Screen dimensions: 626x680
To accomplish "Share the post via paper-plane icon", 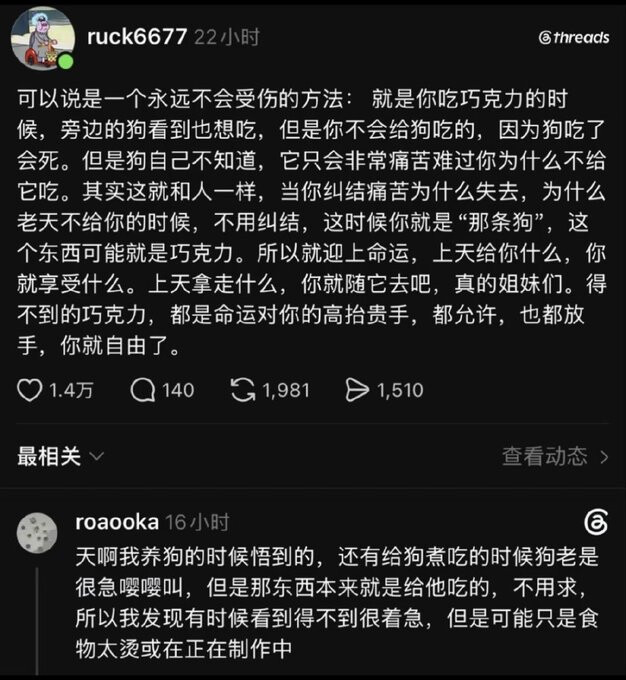I will 357,390.
